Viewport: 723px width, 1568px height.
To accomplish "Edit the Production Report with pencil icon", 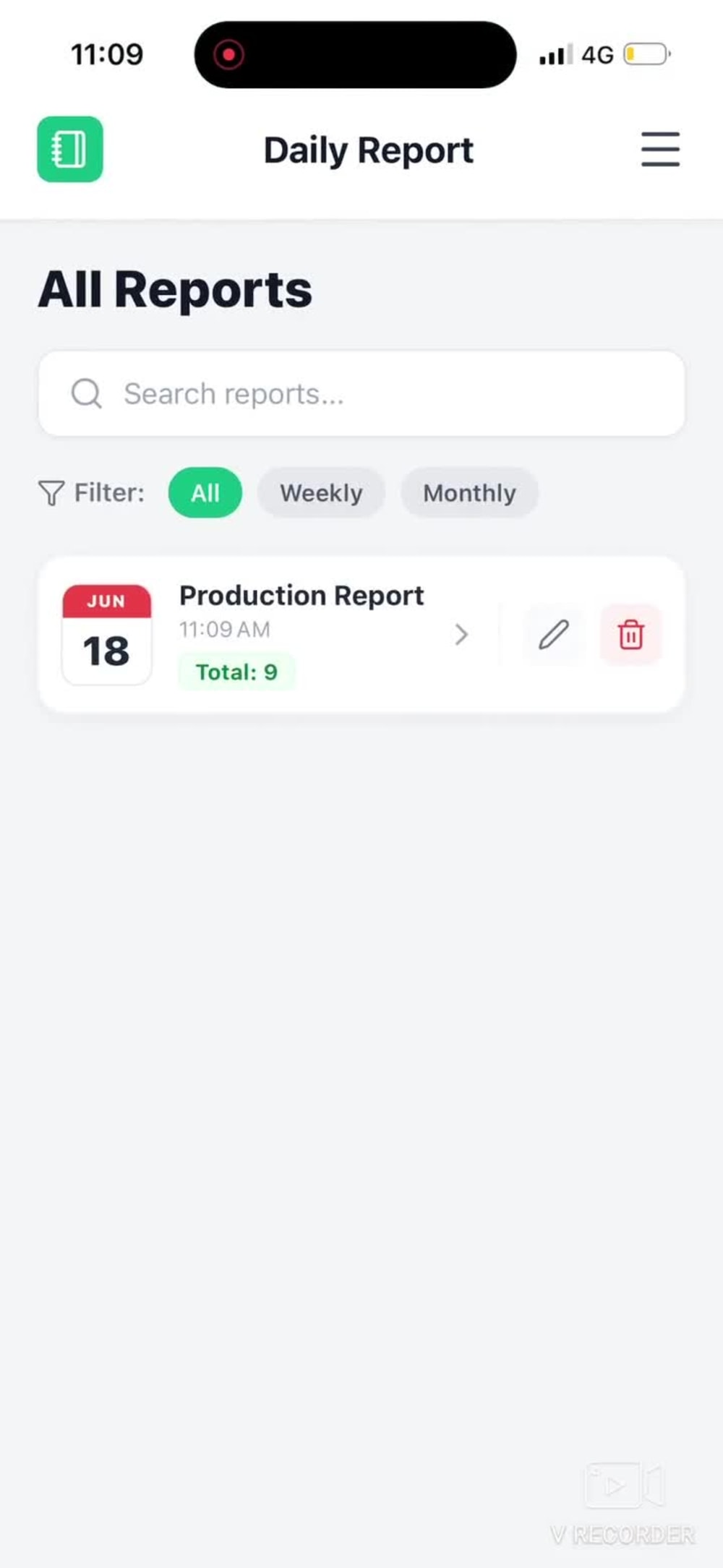I will tap(554, 635).
